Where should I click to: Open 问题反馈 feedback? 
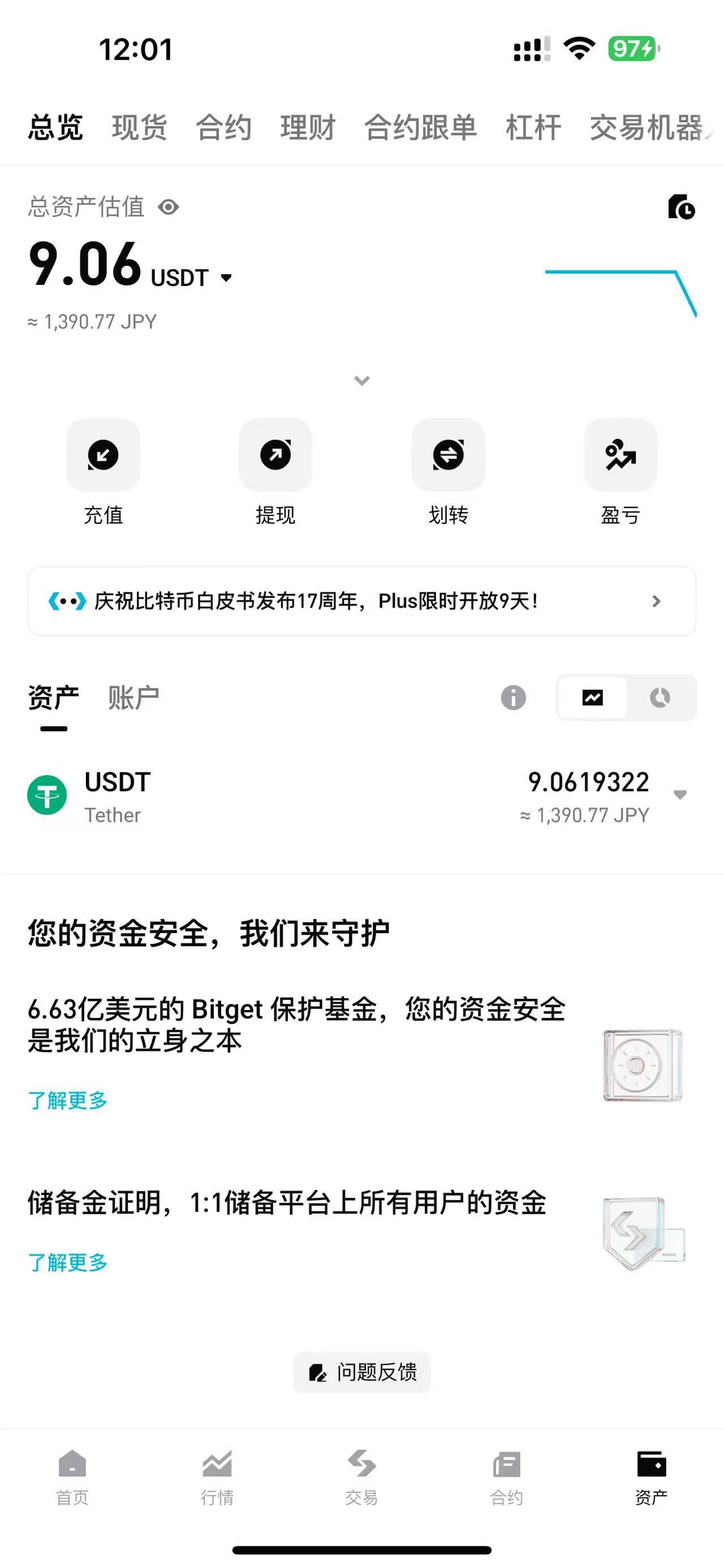pyautogui.click(x=361, y=1372)
